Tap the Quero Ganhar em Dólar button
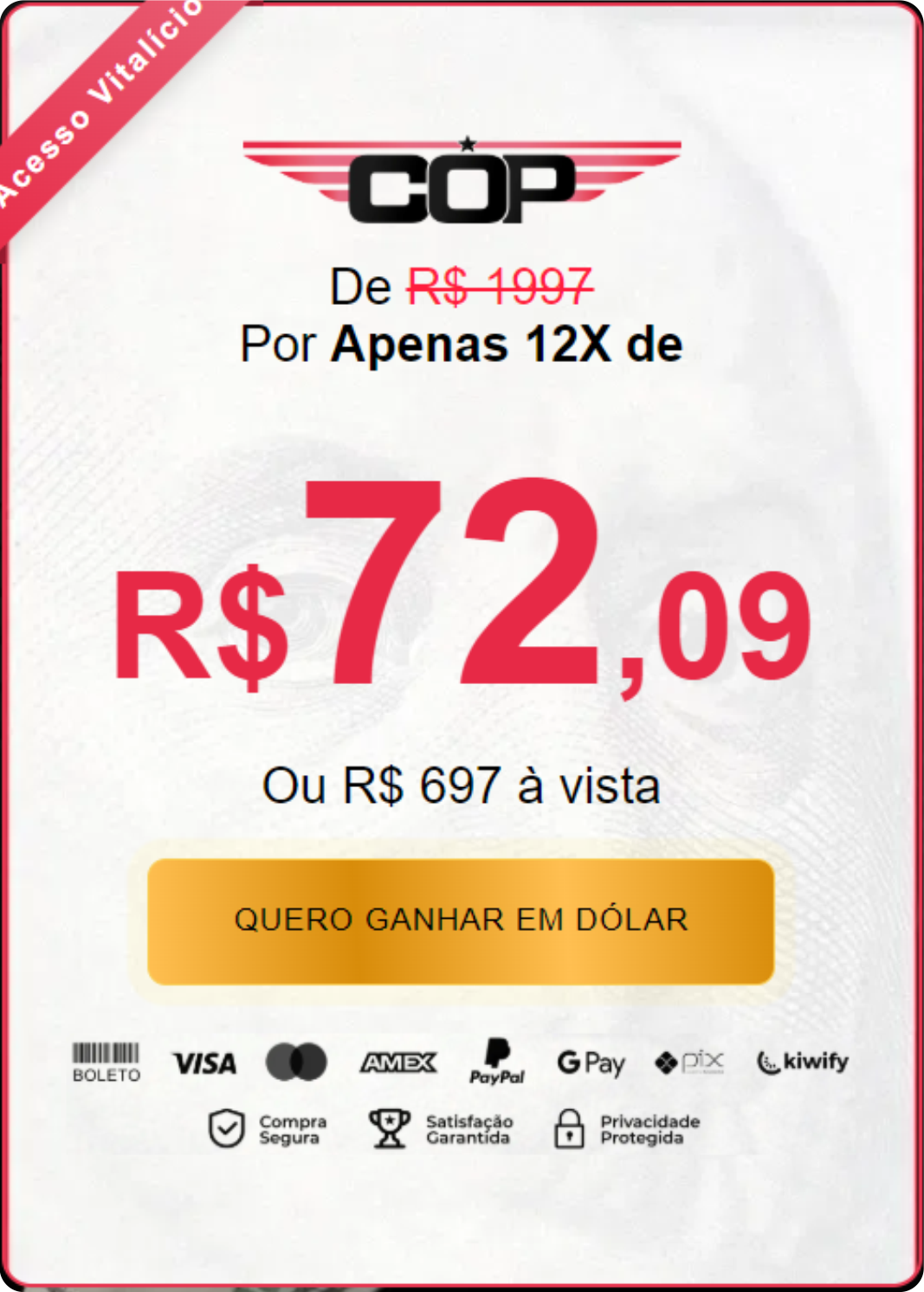Screen dimensions: 924x1292 point(461,921)
